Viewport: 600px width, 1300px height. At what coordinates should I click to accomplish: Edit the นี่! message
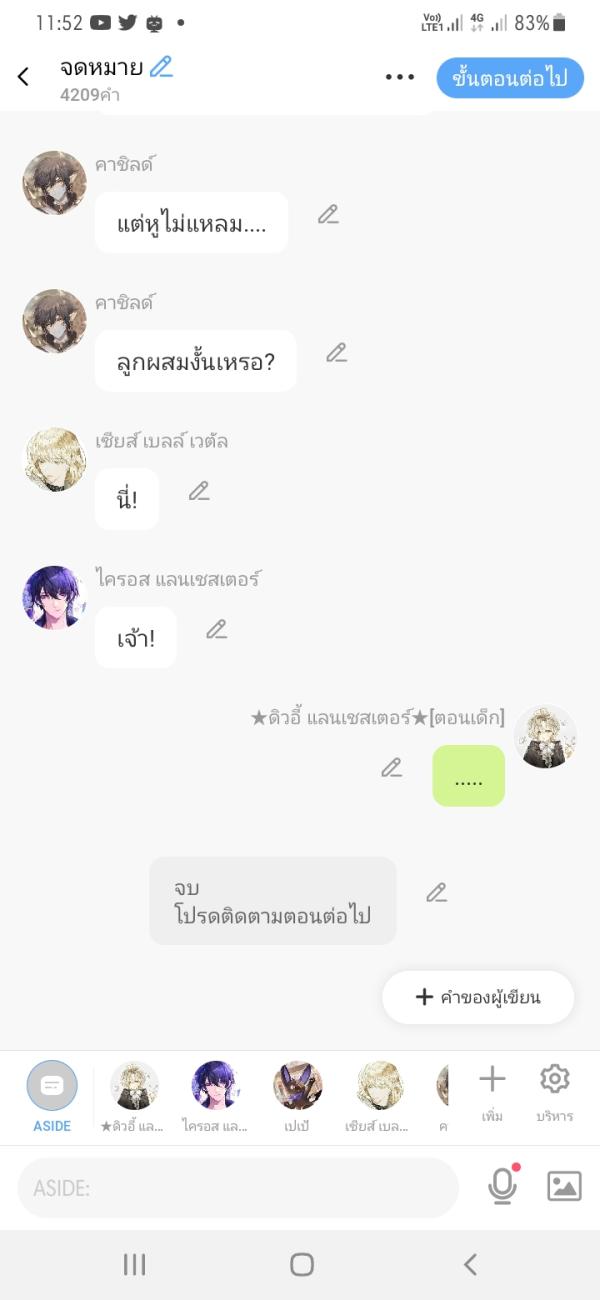click(199, 491)
